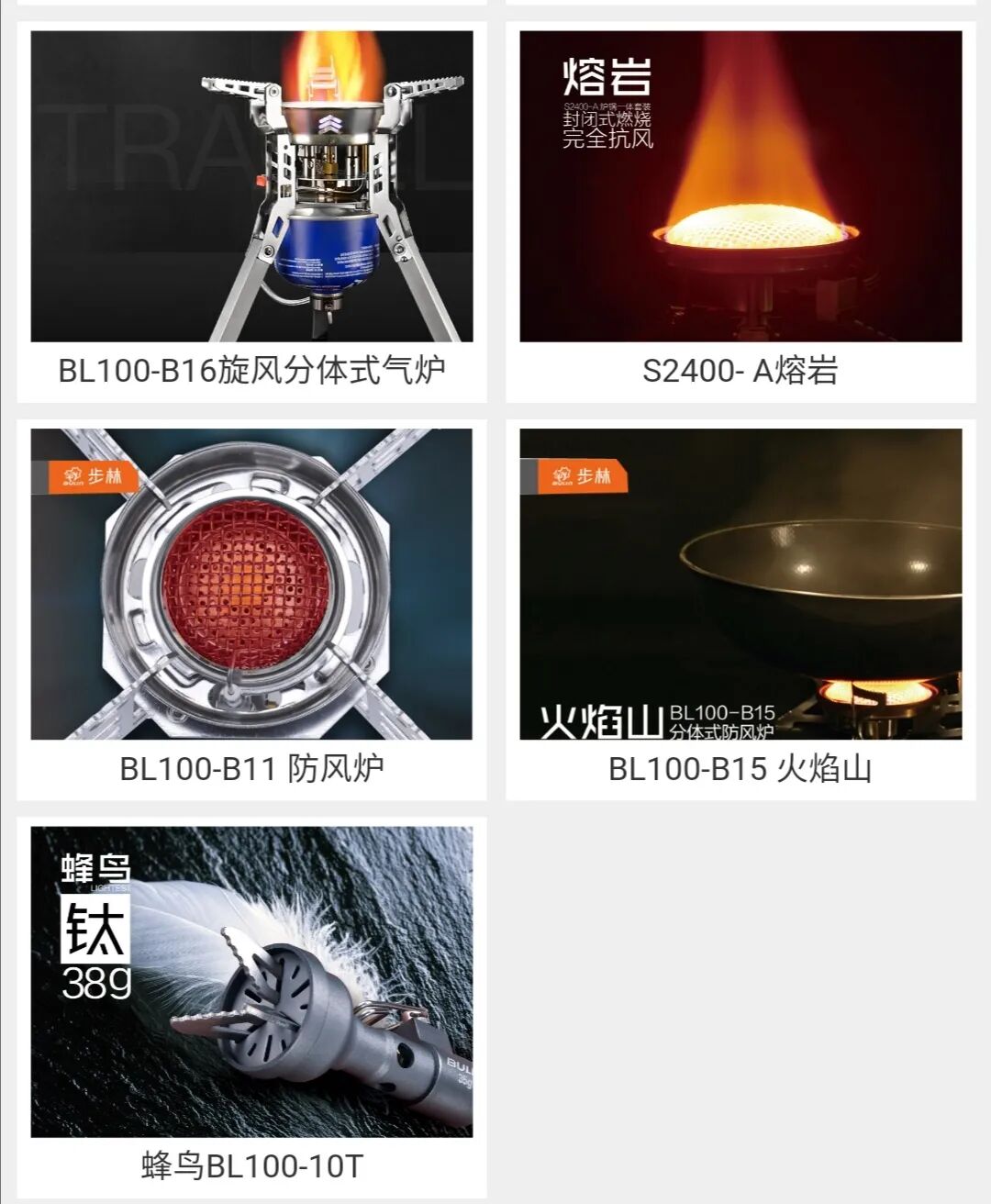Viewport: 991px width, 1204px height.
Task: Select the BL100-B15 火焰山 product card
Action: (x=740, y=609)
